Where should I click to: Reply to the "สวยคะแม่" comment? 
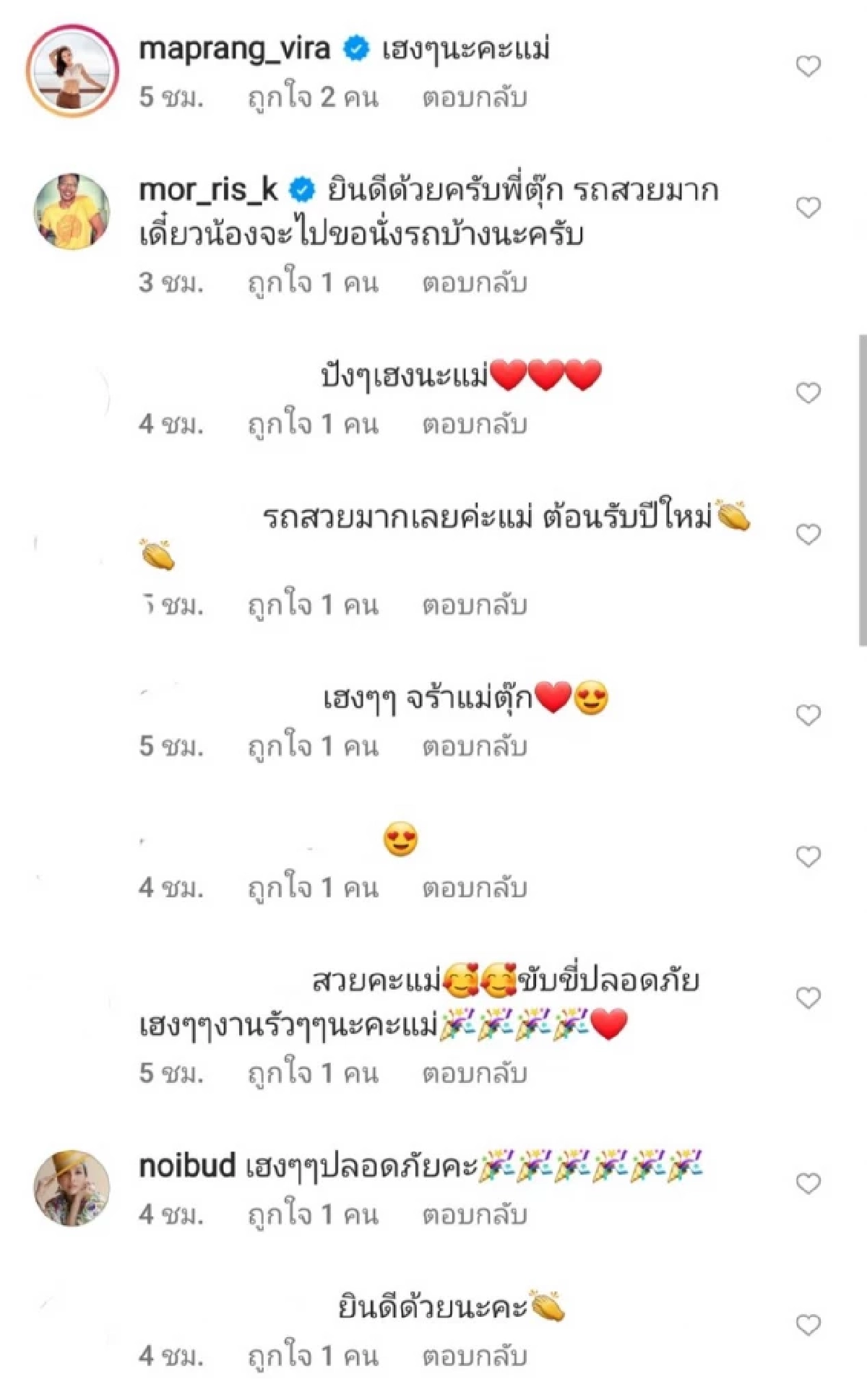pyautogui.click(x=474, y=1073)
